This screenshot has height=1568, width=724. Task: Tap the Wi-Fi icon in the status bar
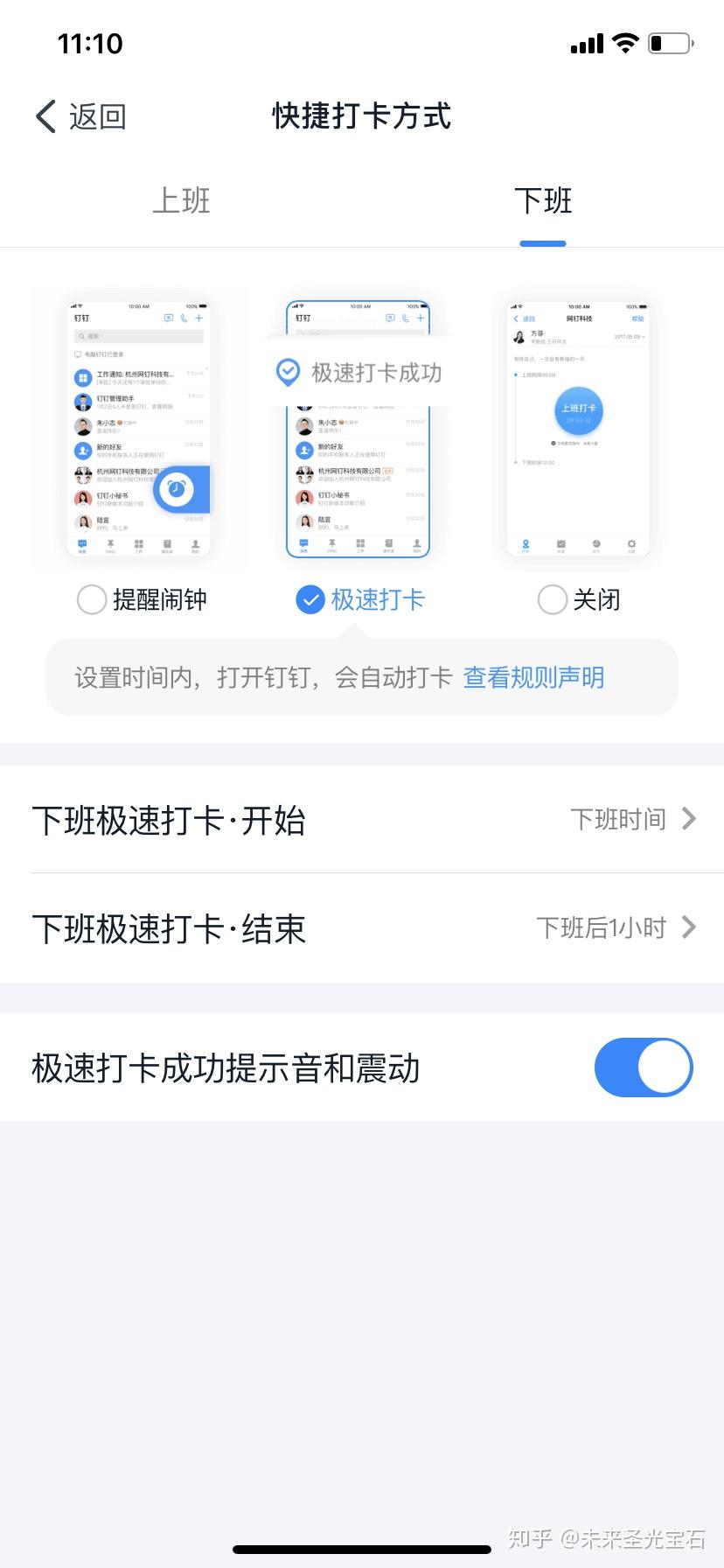pyautogui.click(x=624, y=43)
